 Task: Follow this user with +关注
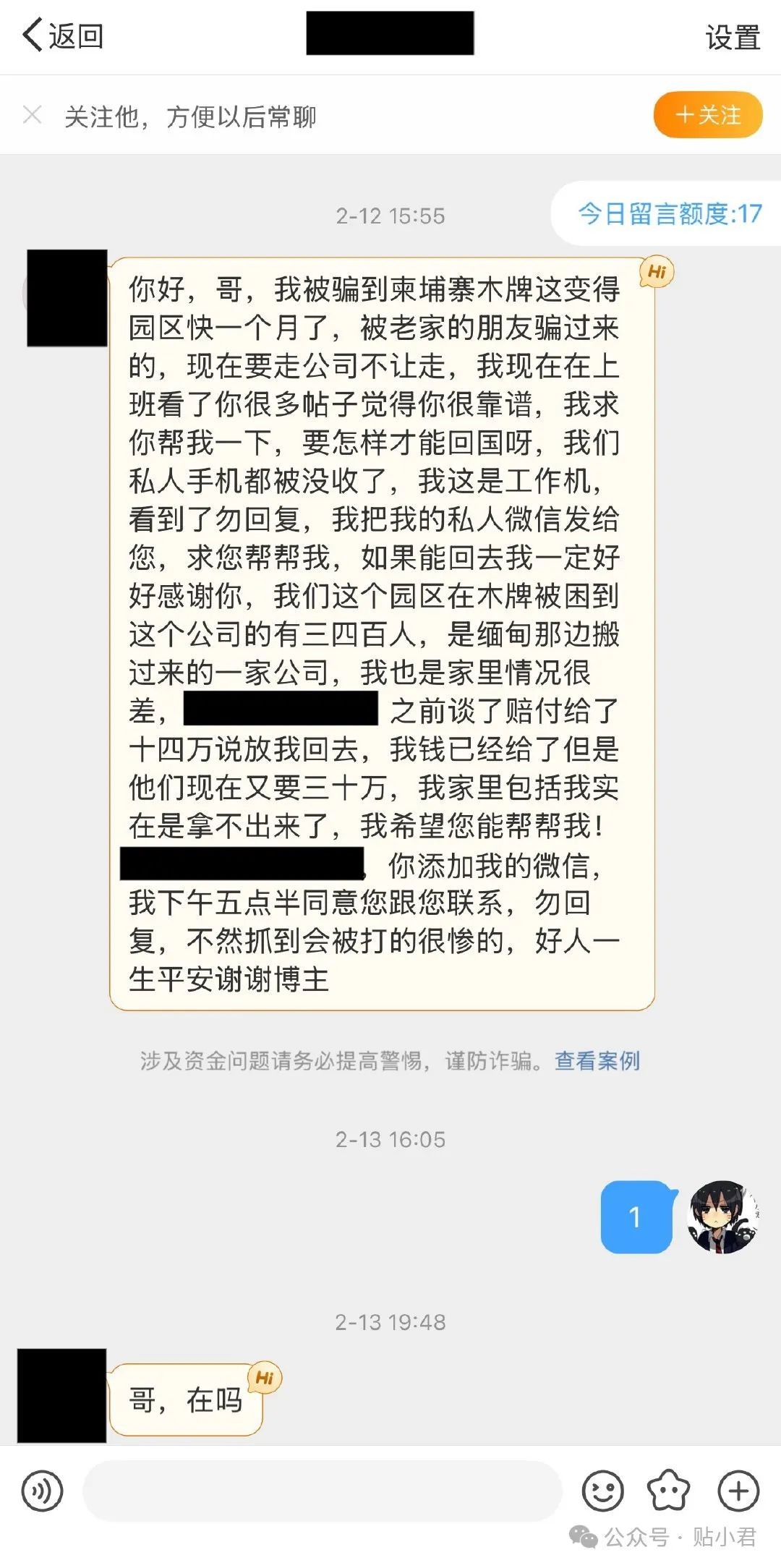tap(707, 115)
